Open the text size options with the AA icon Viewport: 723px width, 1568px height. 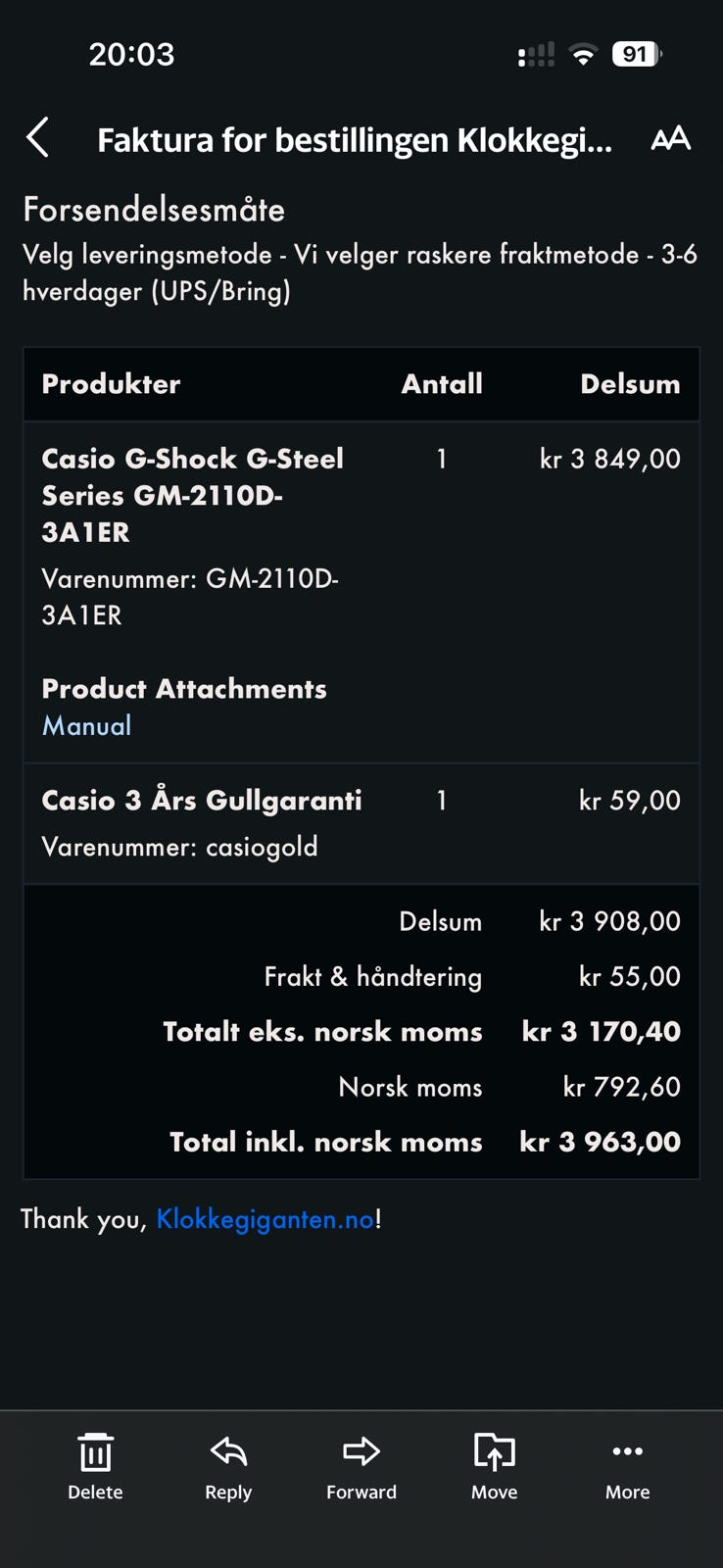point(670,140)
